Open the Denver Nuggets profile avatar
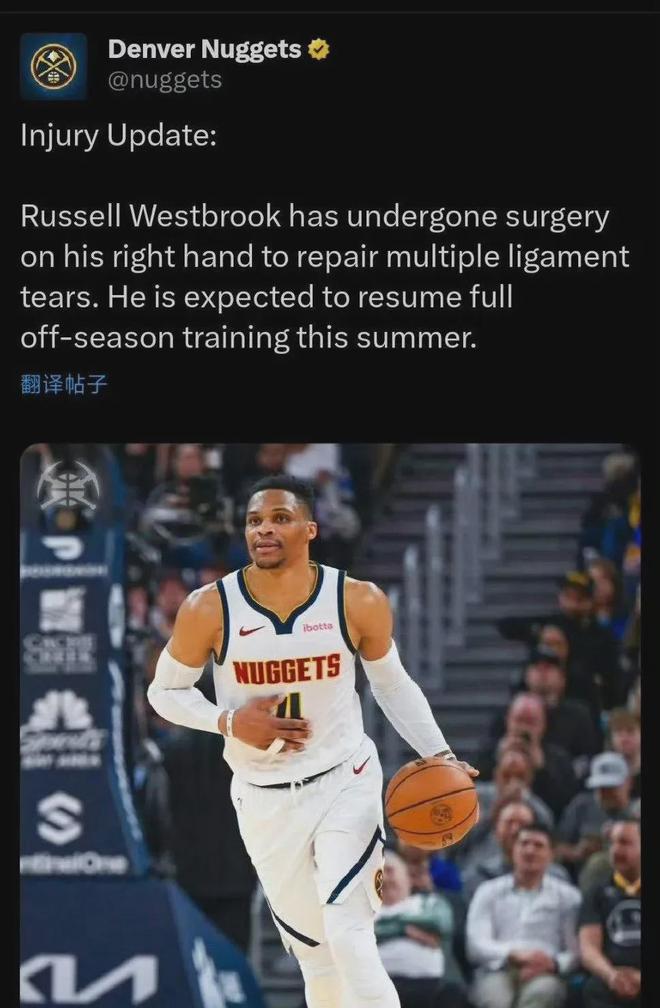The image size is (660, 1008). [x=53, y=66]
